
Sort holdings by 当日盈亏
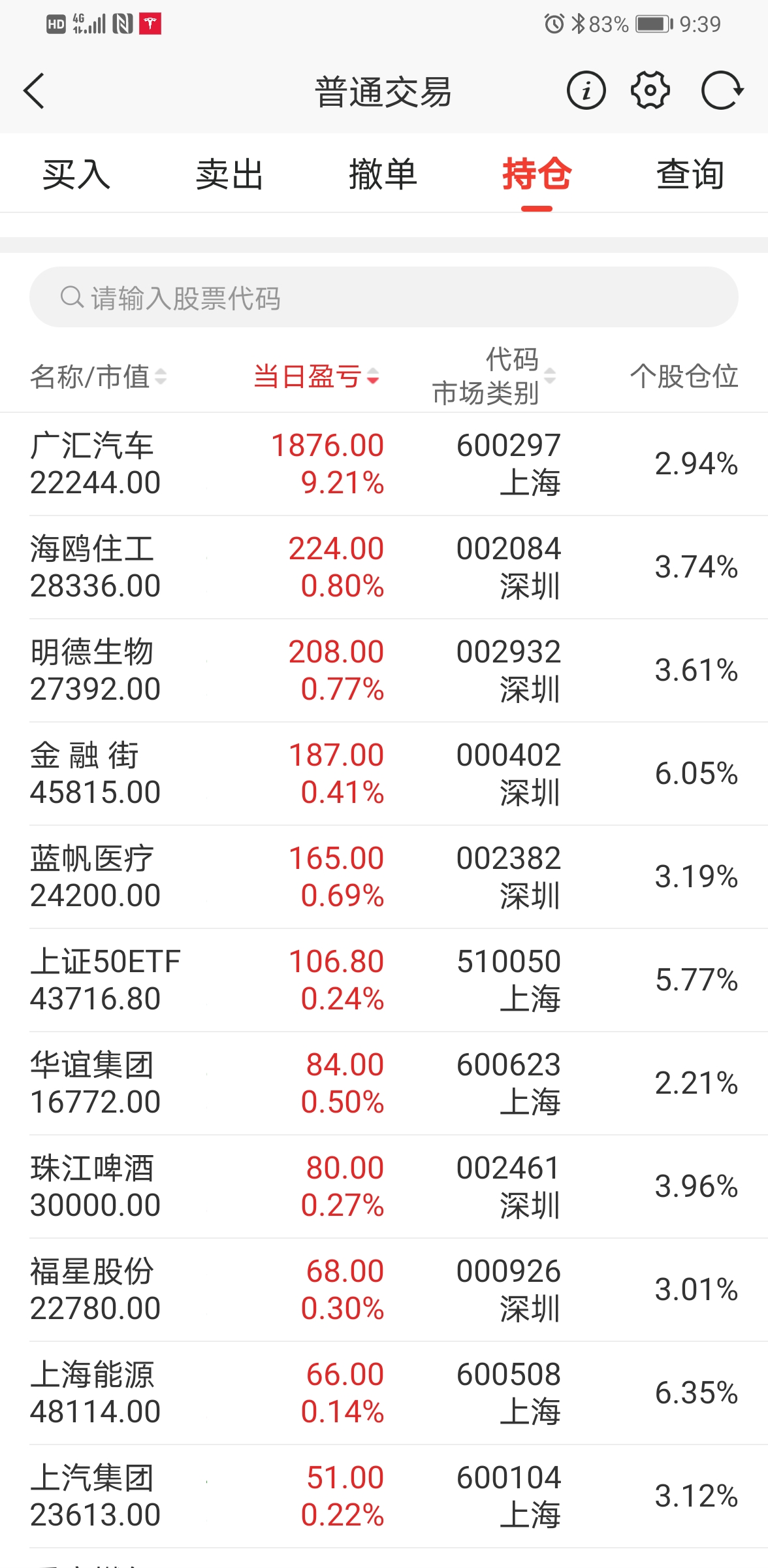[316, 377]
